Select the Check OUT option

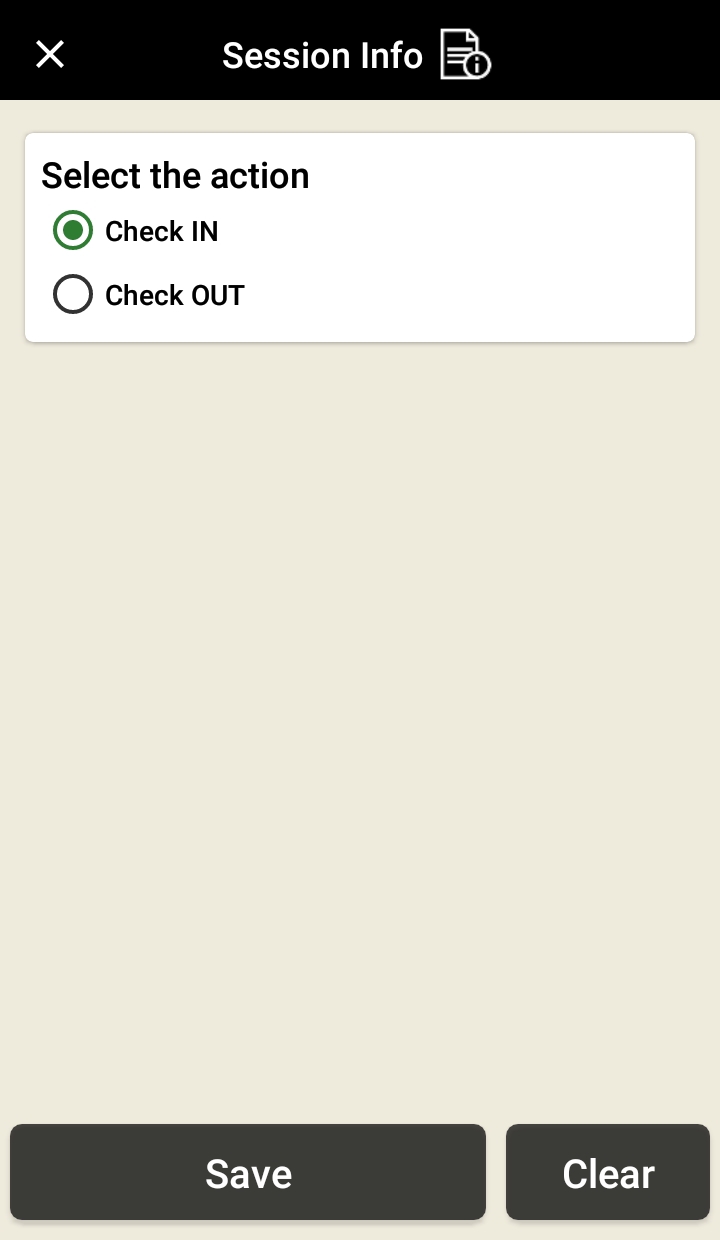click(x=148, y=295)
